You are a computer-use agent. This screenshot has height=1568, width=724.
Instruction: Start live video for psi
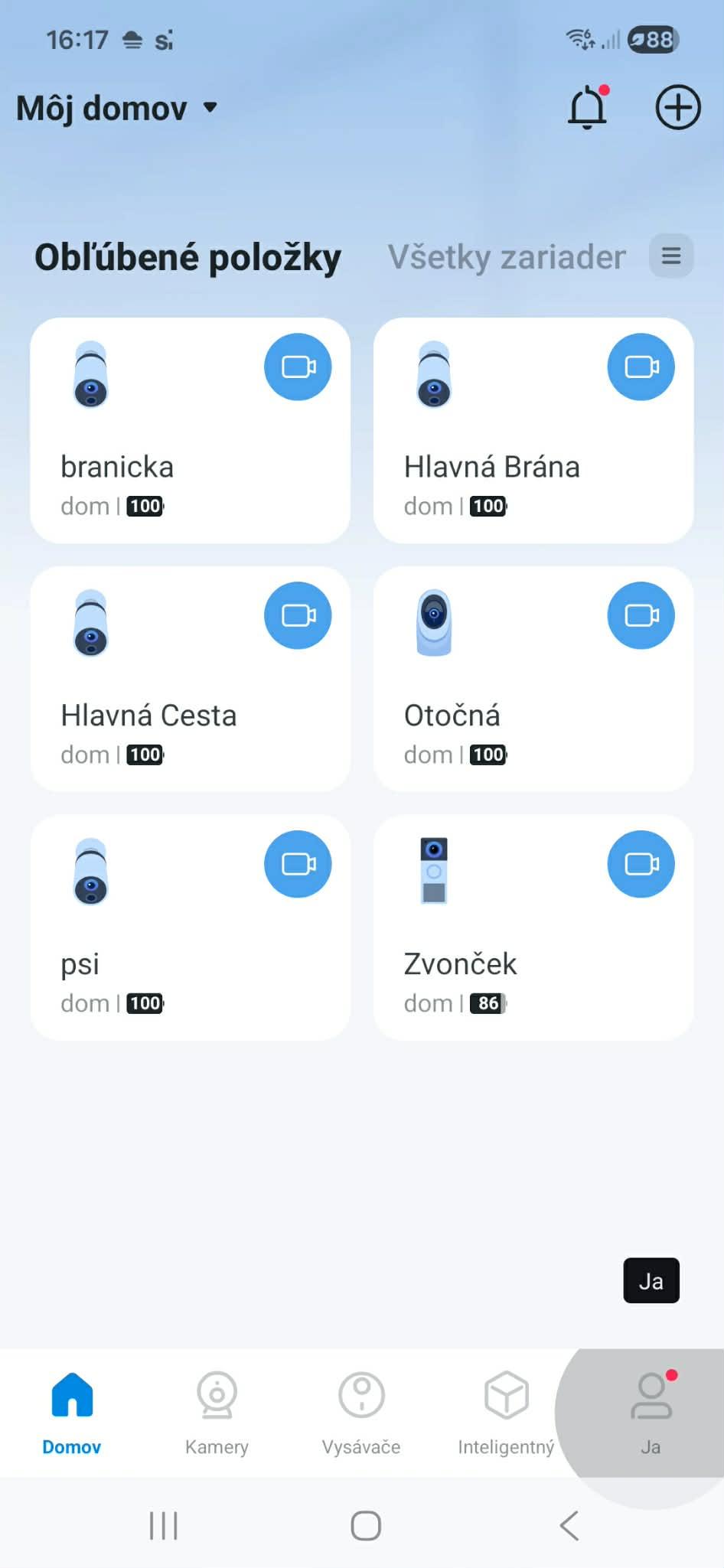coord(298,864)
